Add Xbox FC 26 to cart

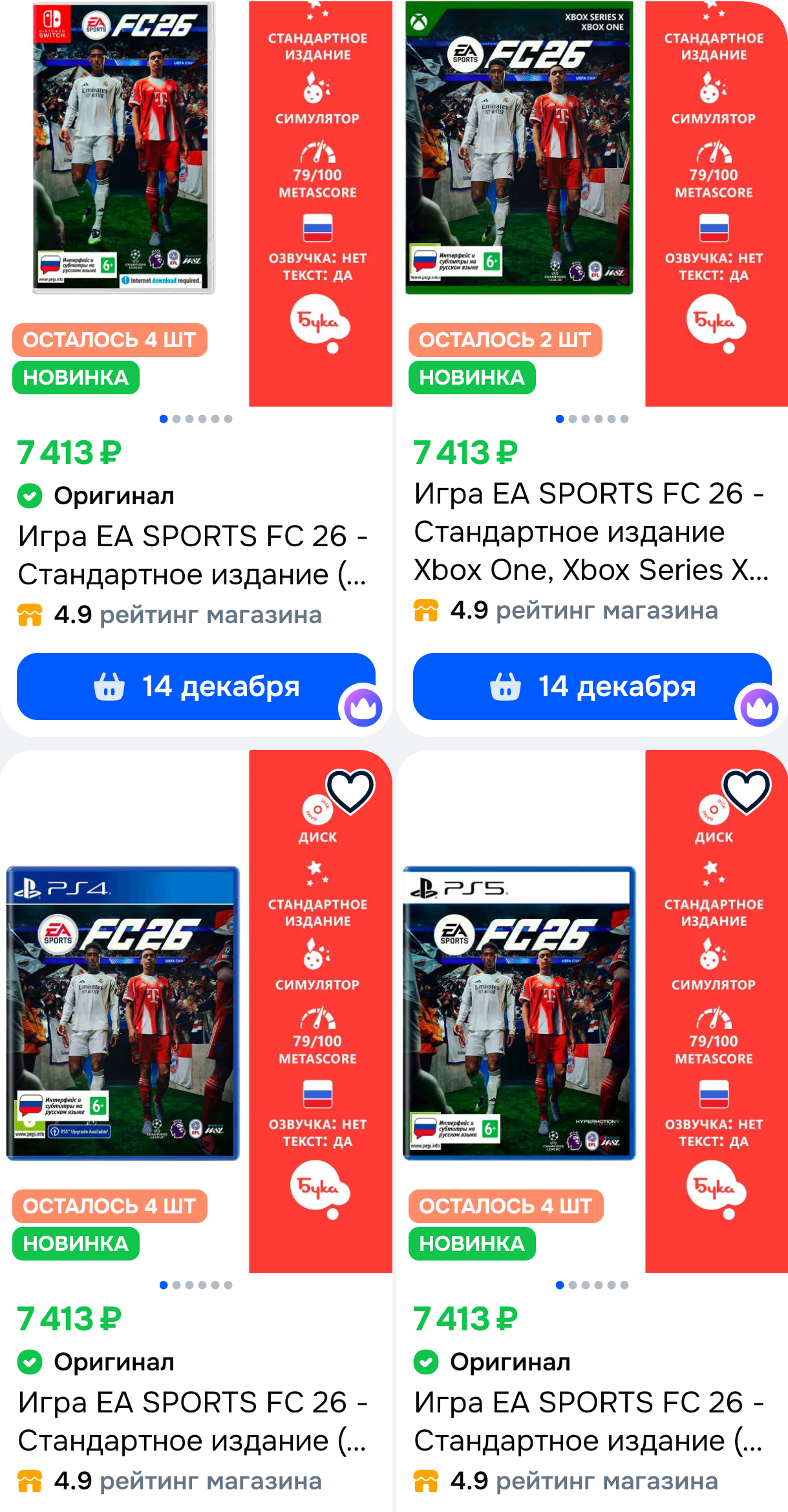pos(591,687)
